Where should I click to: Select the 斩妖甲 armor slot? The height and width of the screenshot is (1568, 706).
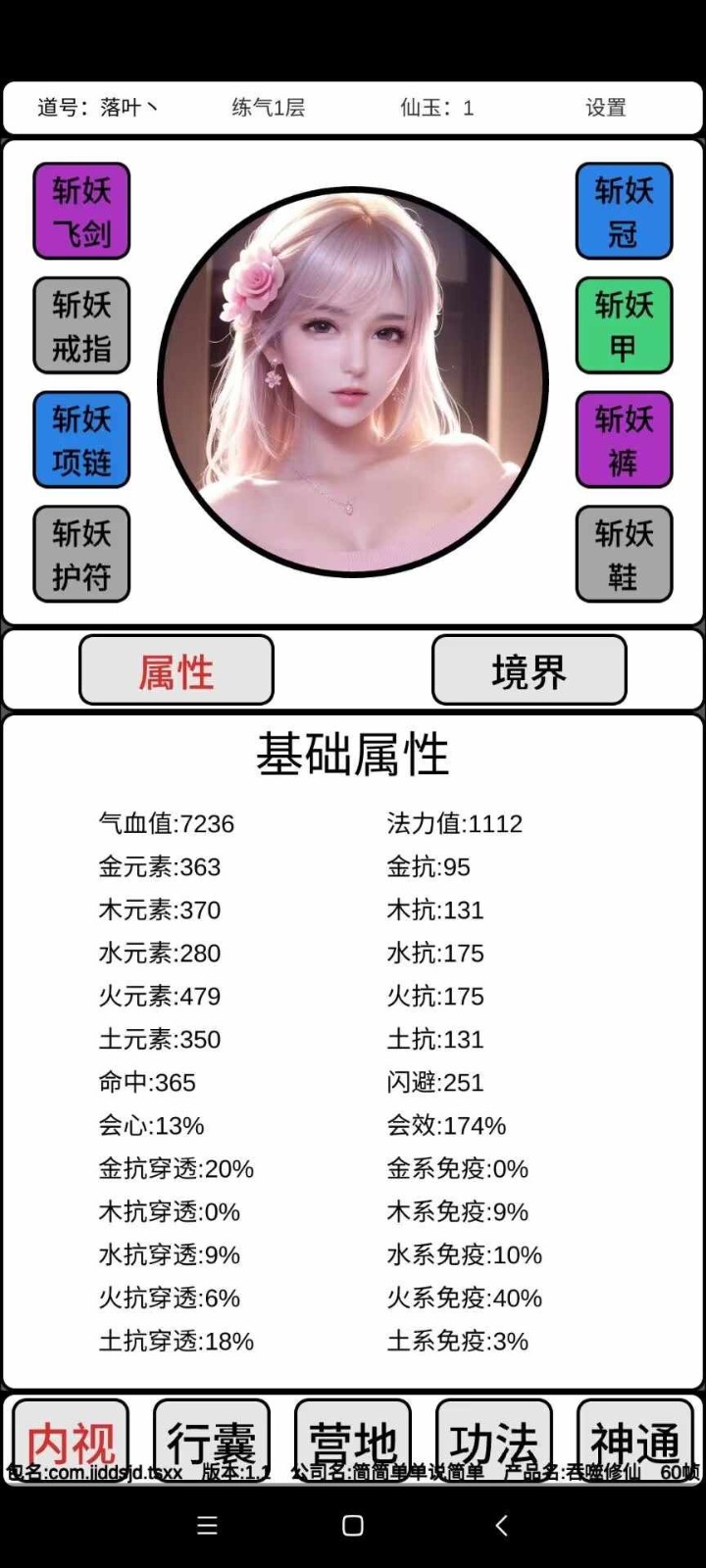(x=624, y=325)
